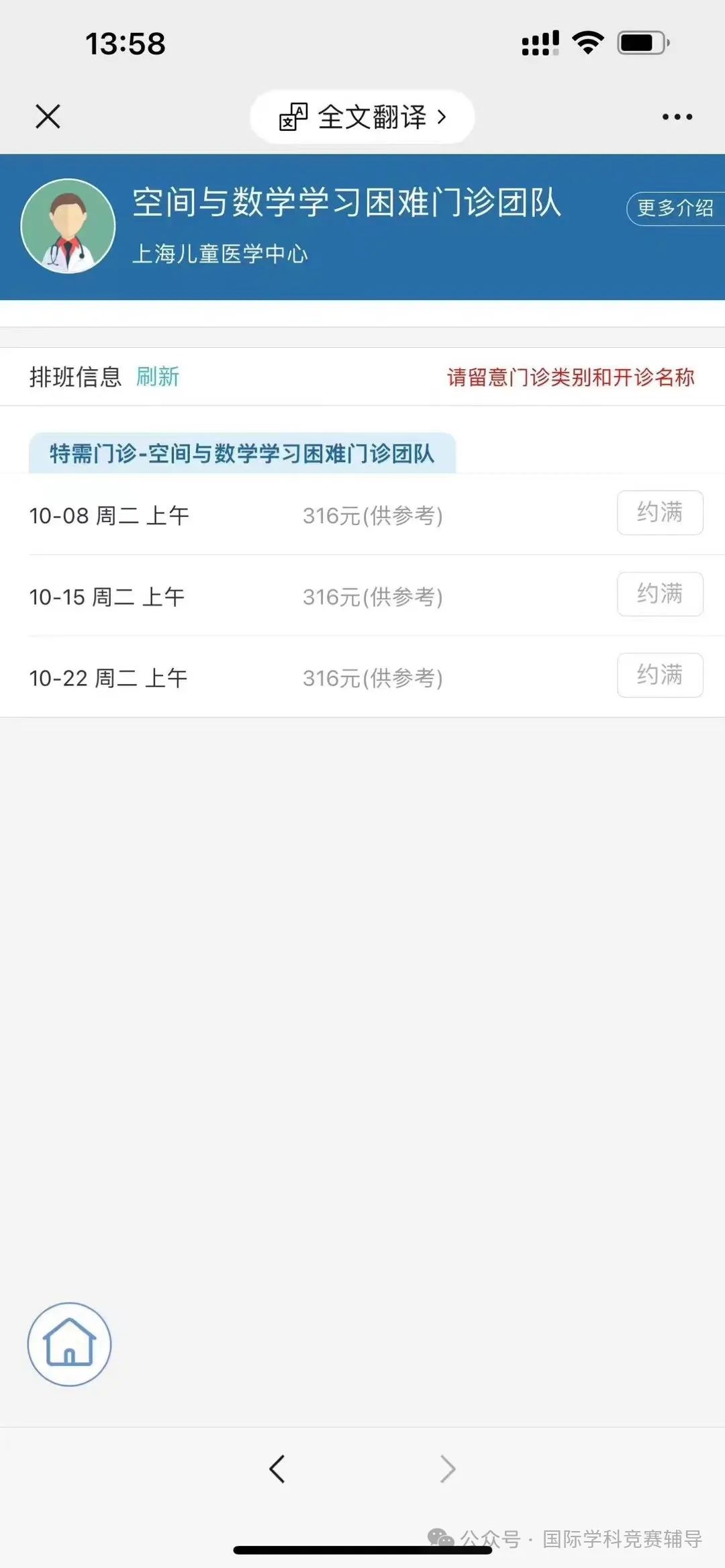
Task: Open full-text translation (全文翻译)
Action: tap(362, 117)
